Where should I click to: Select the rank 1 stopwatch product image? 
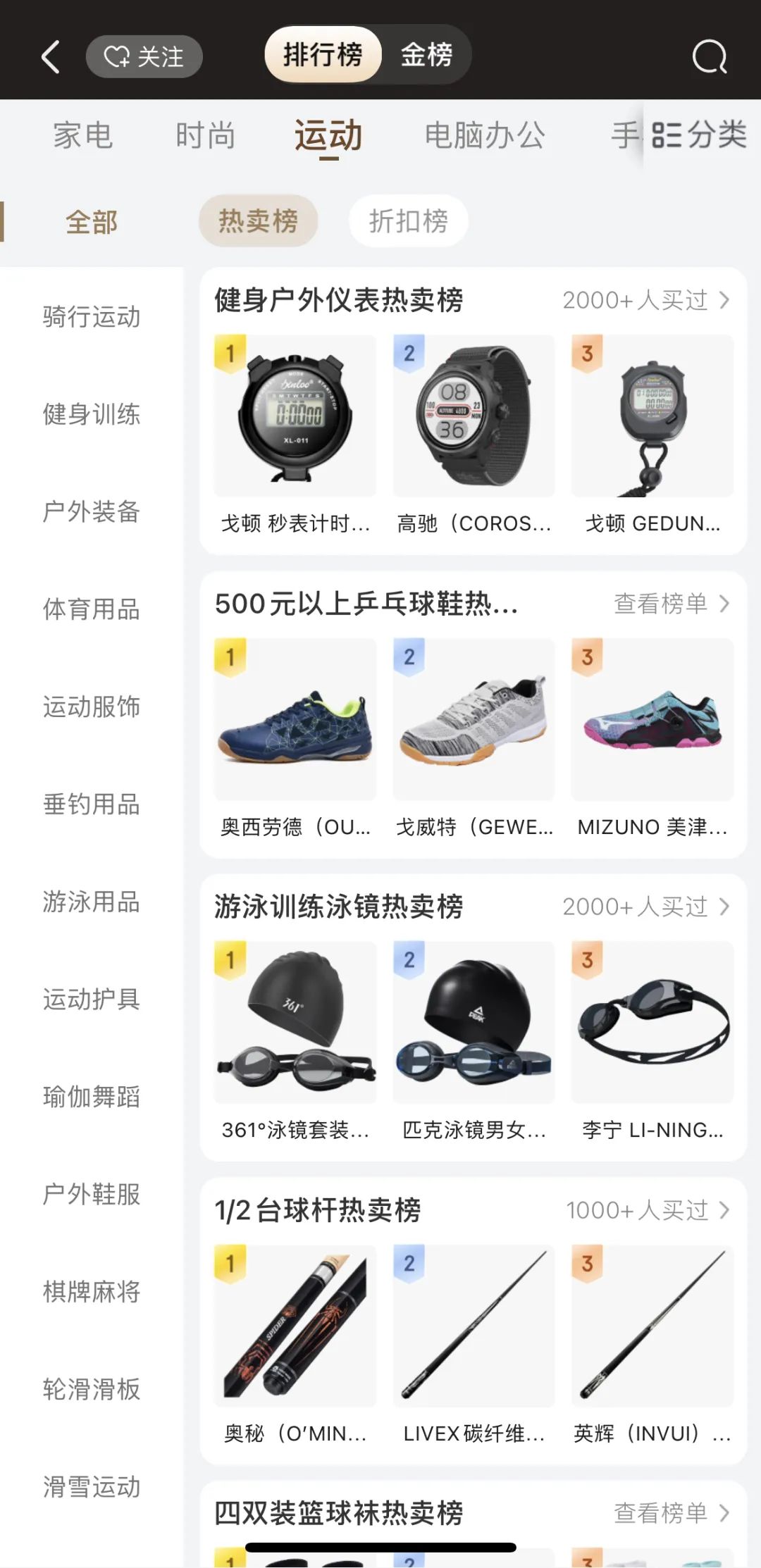(295, 416)
